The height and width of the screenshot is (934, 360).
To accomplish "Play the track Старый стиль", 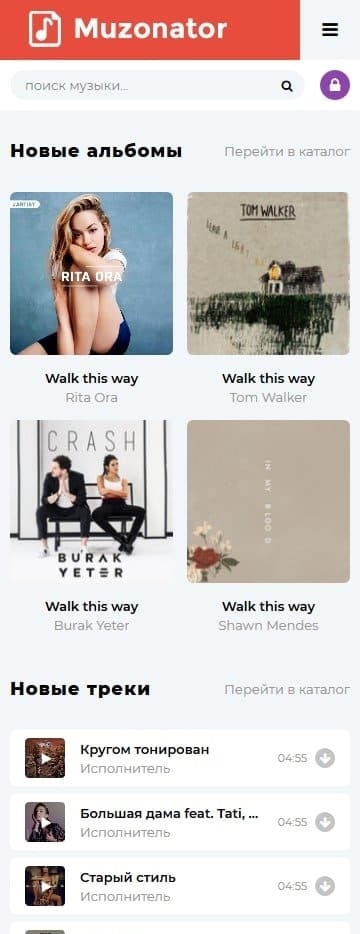I will point(45,886).
